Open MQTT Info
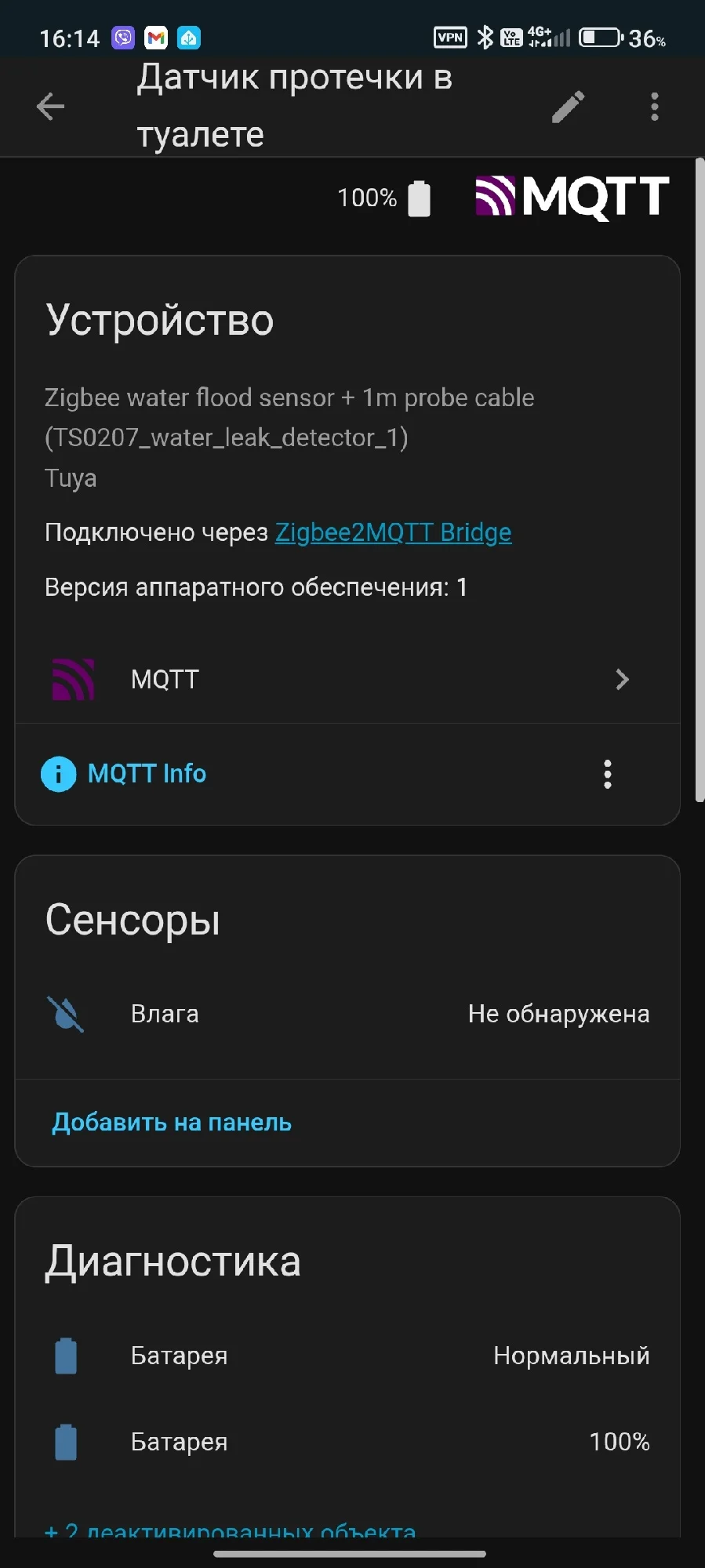Screen dimensions: 705x1568 (147, 774)
